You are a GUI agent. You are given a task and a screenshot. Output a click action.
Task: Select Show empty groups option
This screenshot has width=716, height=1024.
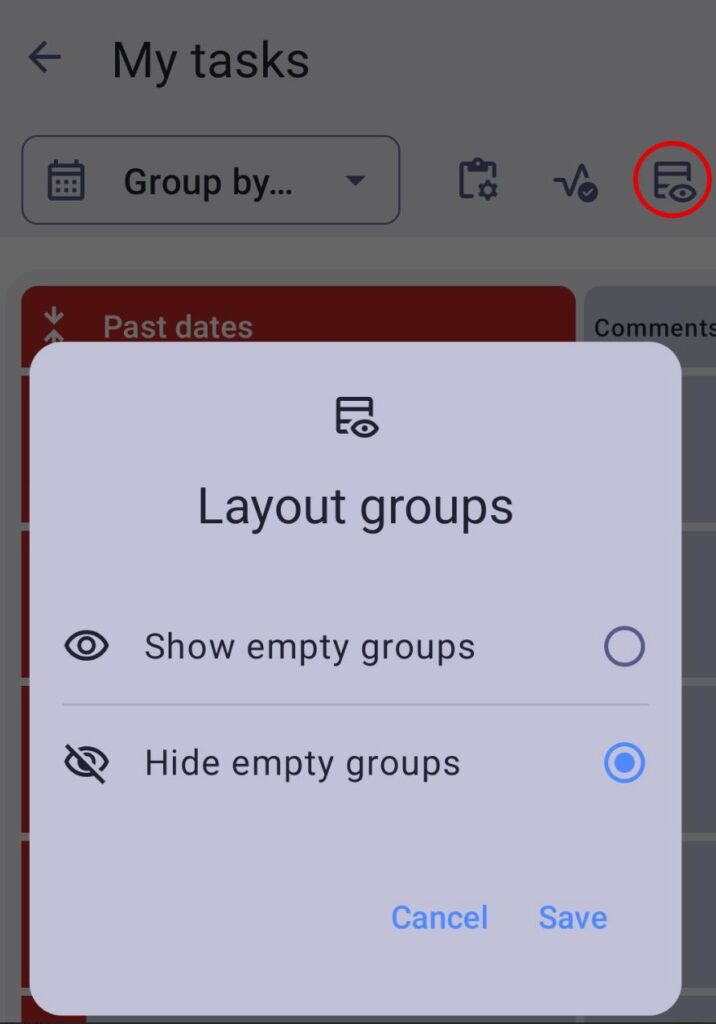point(624,647)
